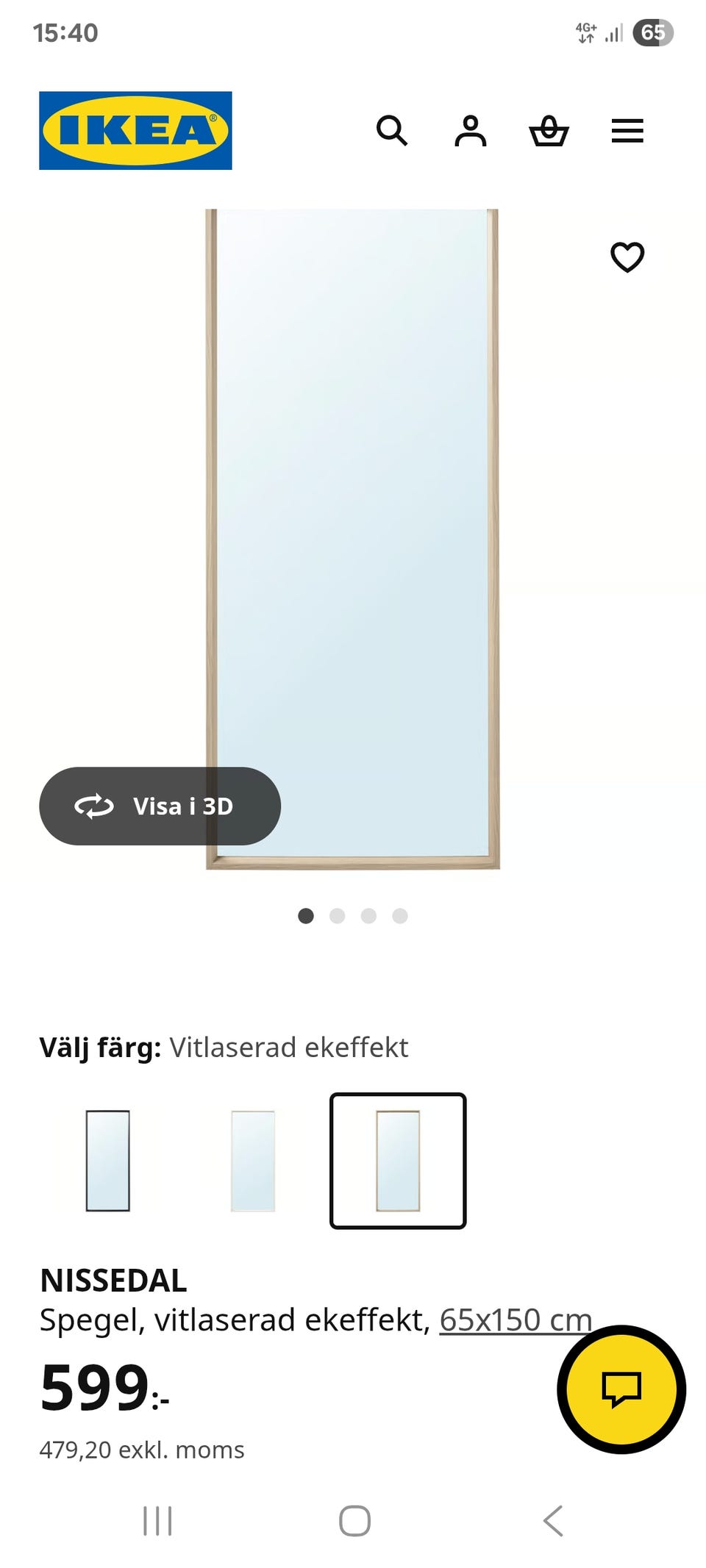Open the IKEA chat assistant
706x1568 pixels.
621,1388
